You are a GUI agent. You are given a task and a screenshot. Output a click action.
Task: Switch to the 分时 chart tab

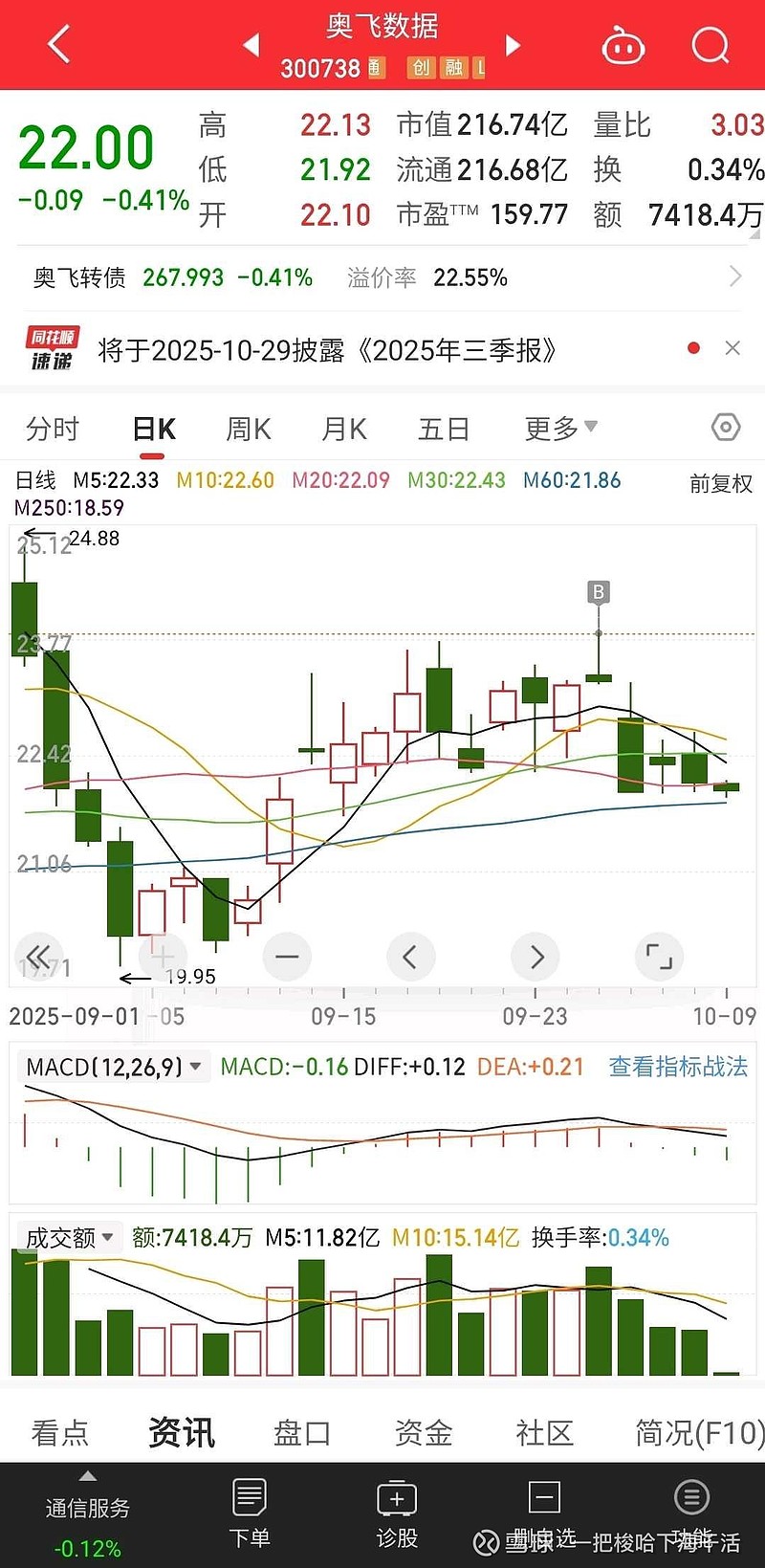[53, 429]
